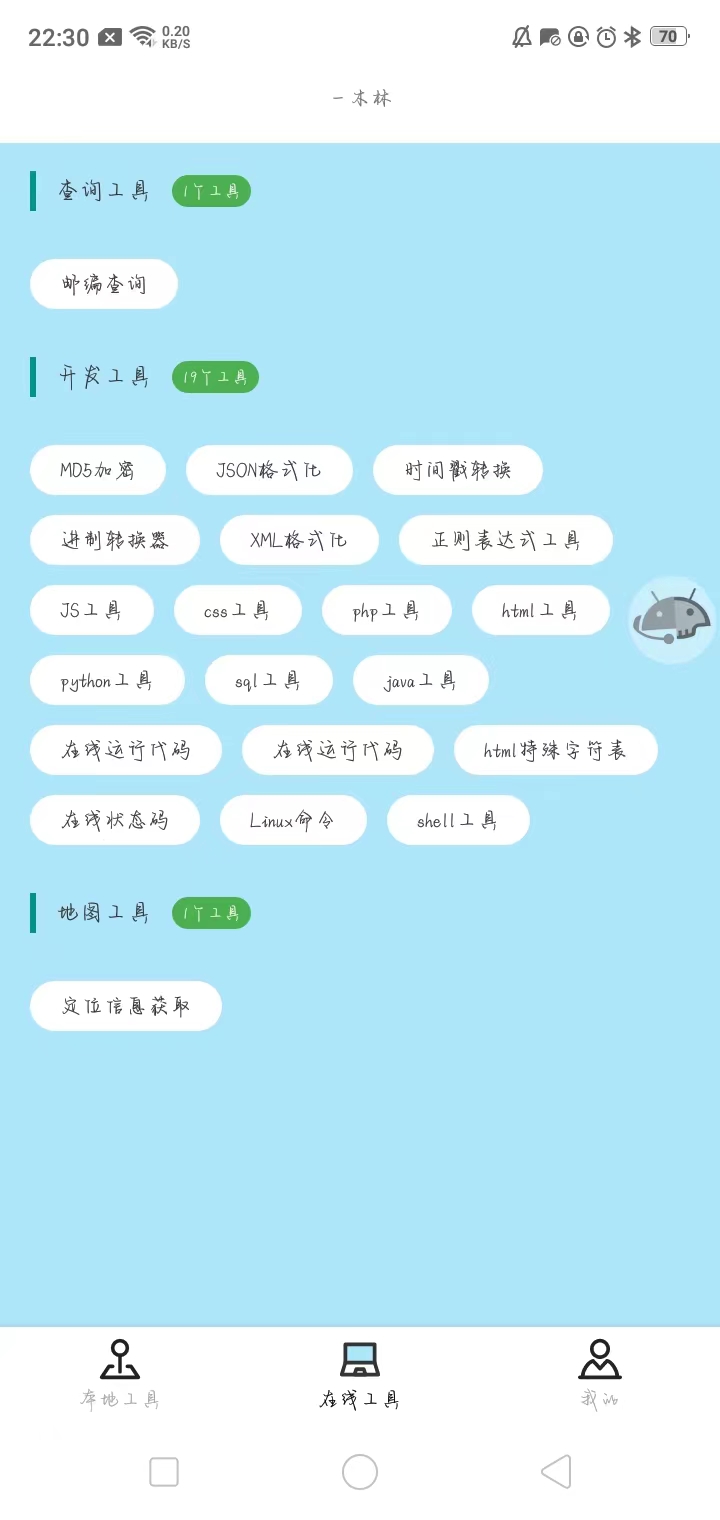Open the 正则表达式工具

tap(506, 540)
